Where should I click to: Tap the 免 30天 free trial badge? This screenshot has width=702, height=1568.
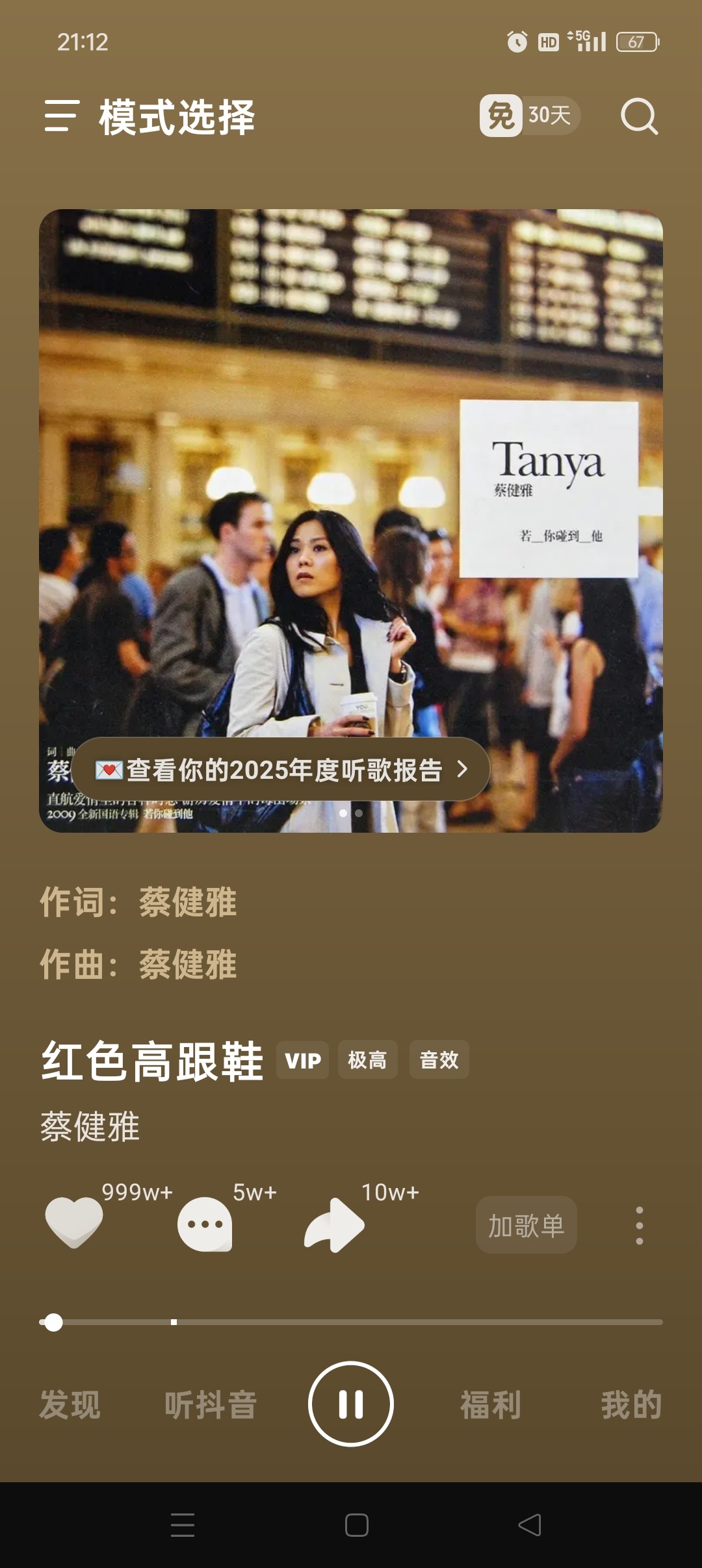click(529, 116)
